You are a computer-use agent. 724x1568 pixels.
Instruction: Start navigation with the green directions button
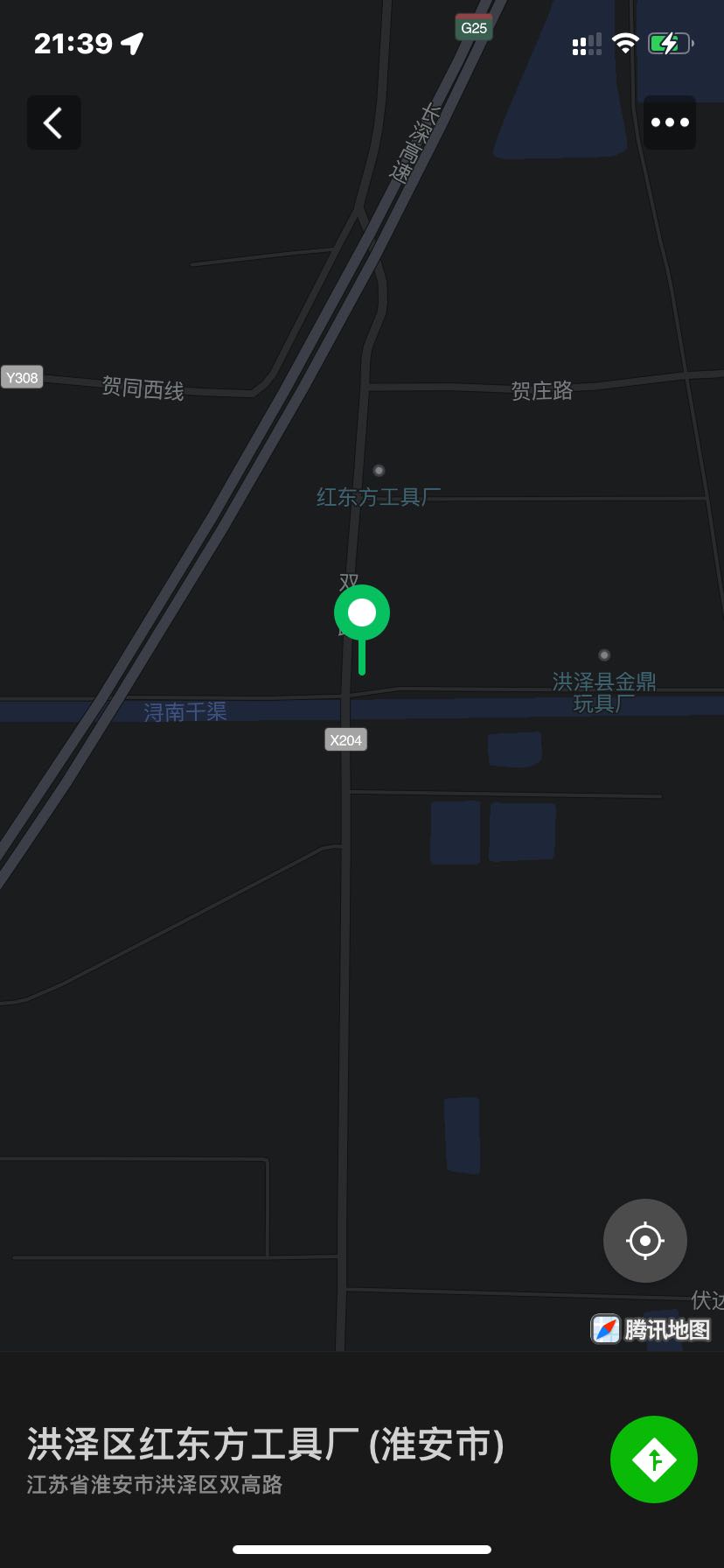[x=654, y=1459]
